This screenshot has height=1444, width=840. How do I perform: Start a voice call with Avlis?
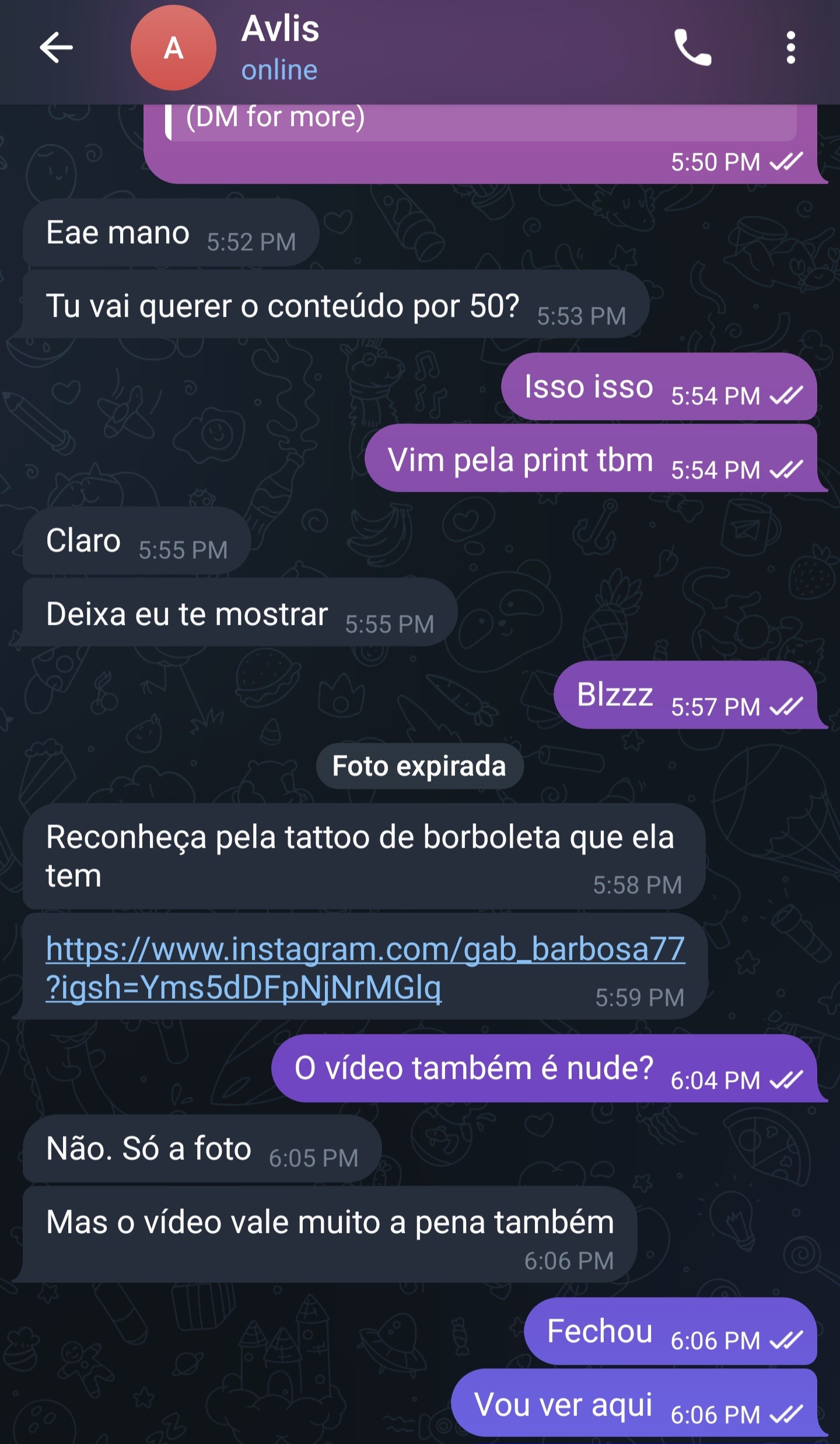692,48
